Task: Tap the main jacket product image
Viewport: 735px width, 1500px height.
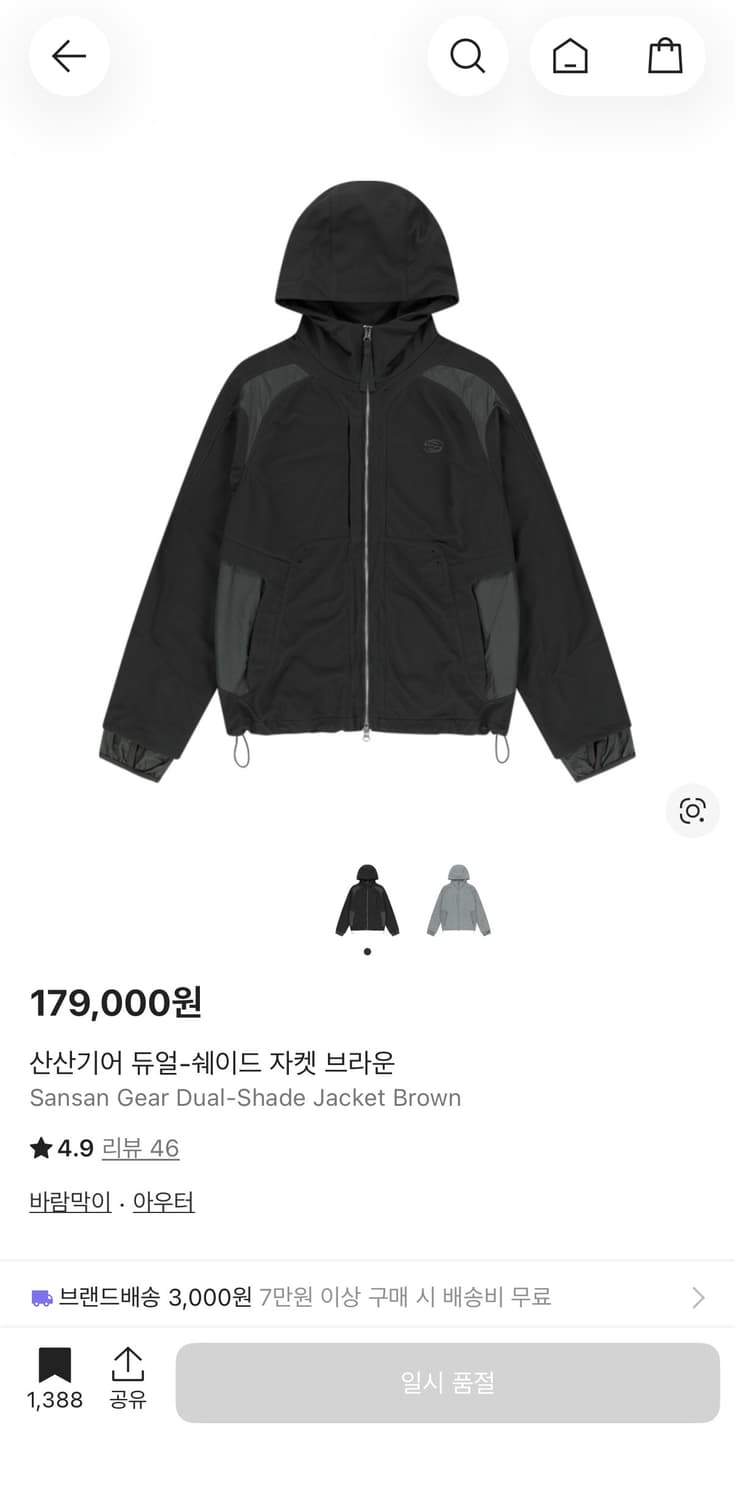Action: tap(367, 470)
